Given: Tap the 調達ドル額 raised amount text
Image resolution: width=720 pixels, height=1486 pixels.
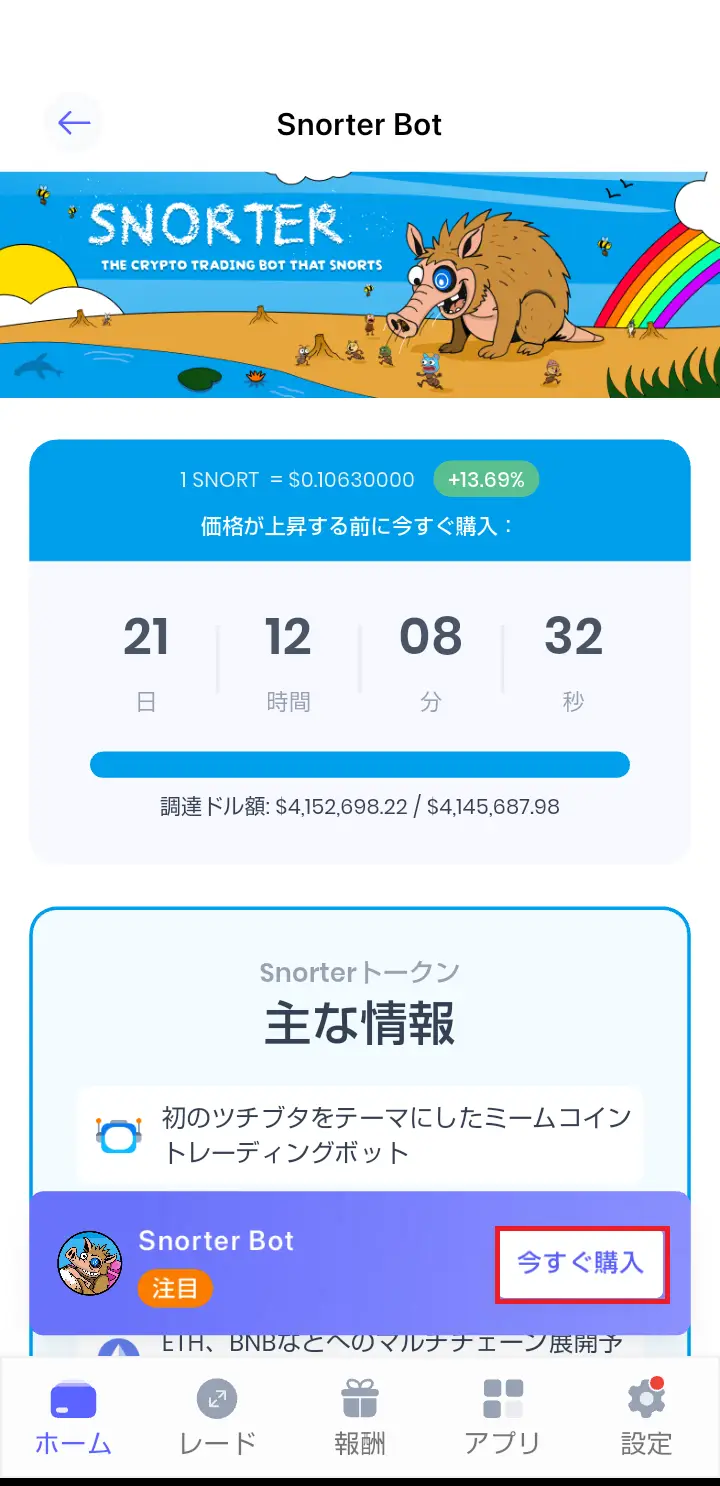Looking at the screenshot, I should 359,806.
